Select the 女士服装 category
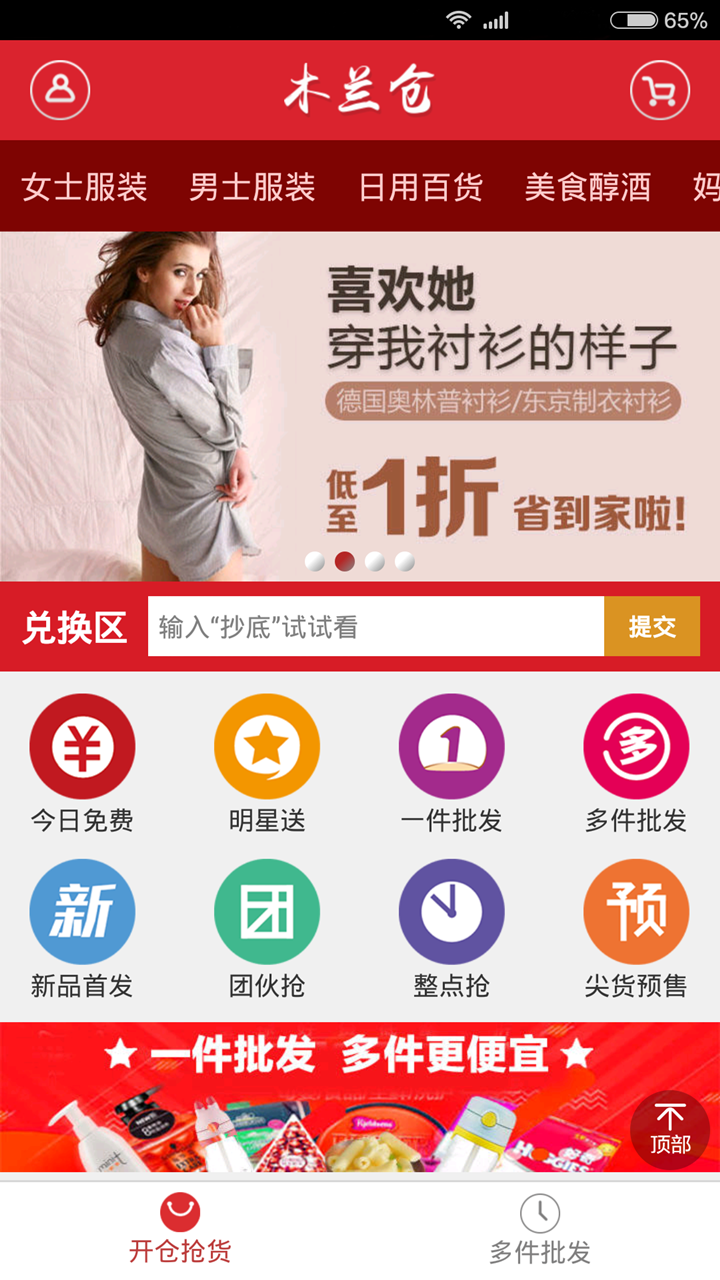Image resolution: width=720 pixels, height=1280 pixels. (85, 187)
